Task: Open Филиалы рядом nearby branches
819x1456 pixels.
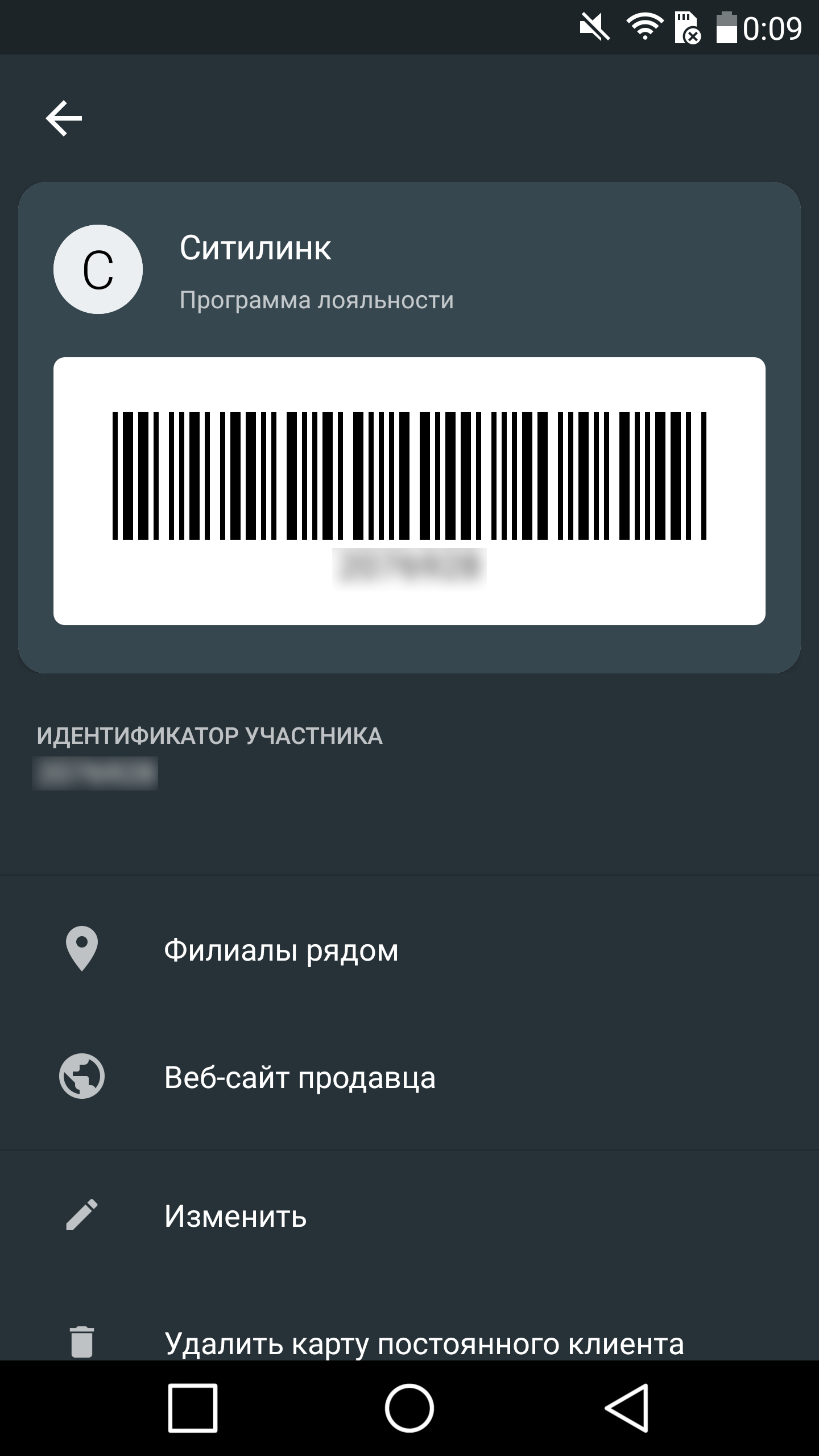Action: [x=409, y=950]
